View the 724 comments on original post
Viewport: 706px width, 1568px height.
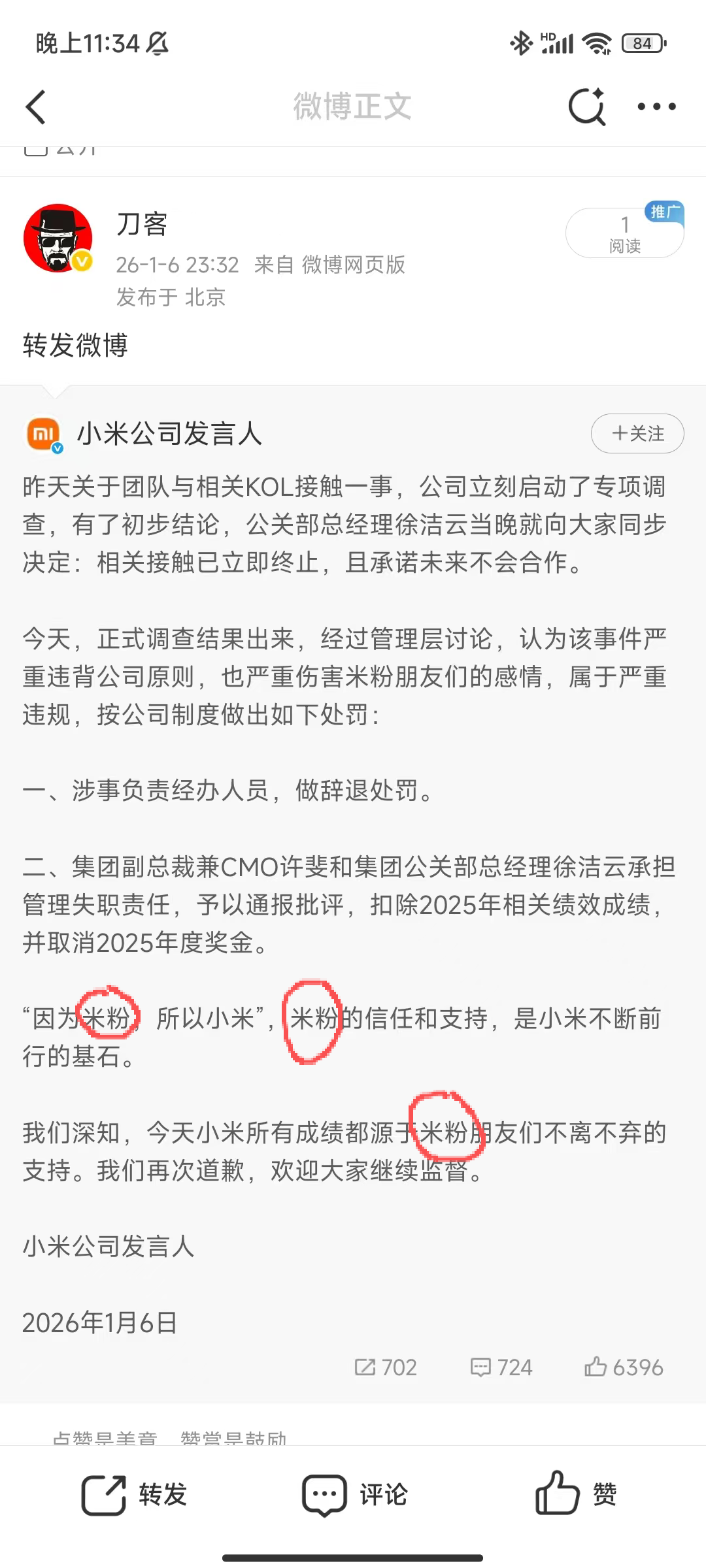point(501,1367)
